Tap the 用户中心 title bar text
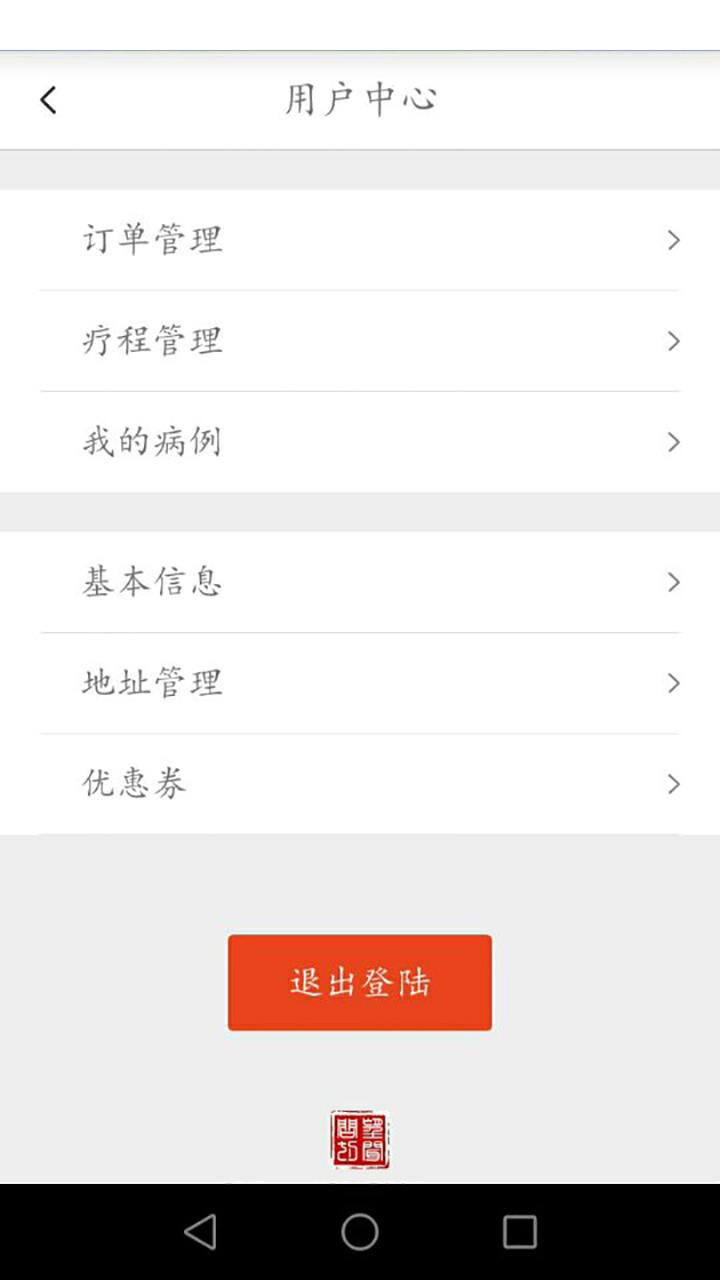This screenshot has width=720, height=1280. (x=359, y=98)
